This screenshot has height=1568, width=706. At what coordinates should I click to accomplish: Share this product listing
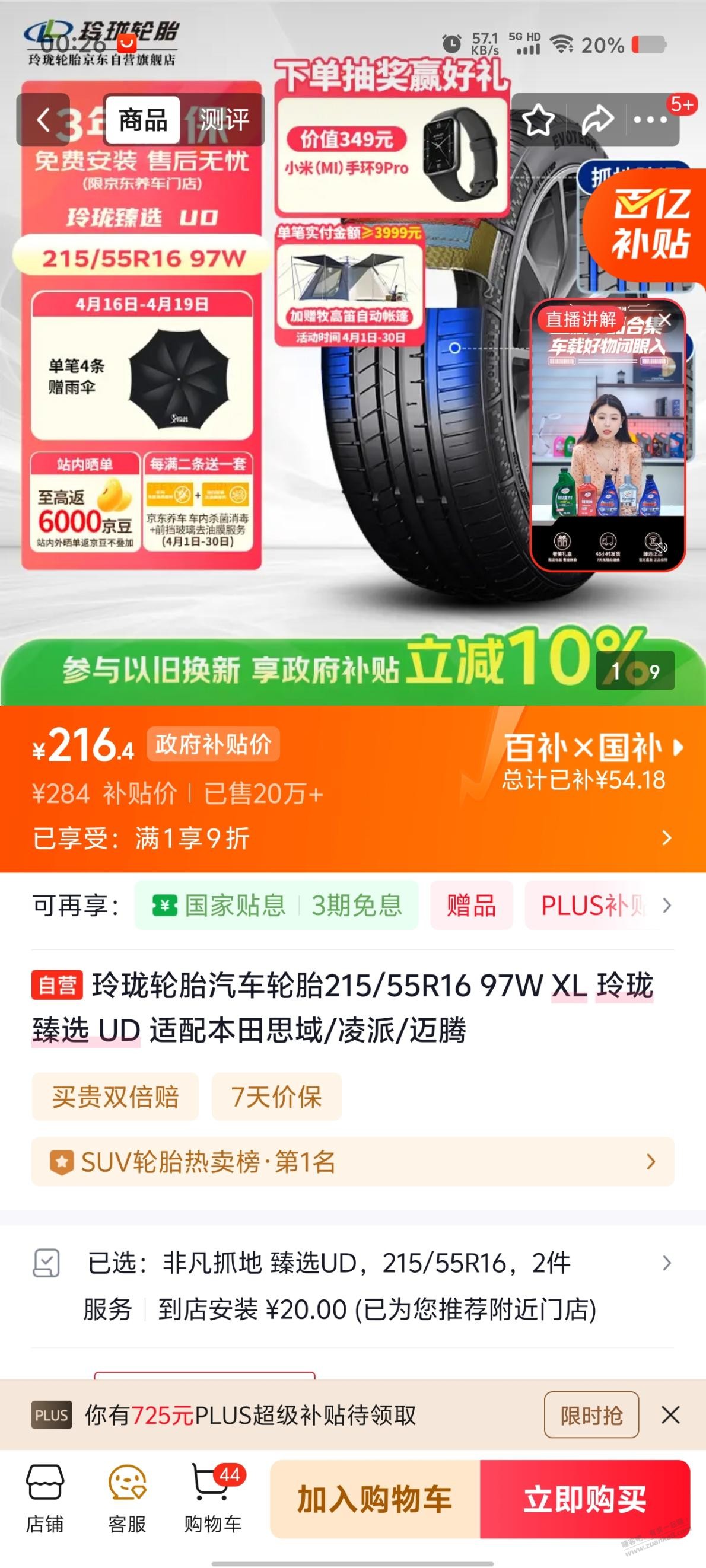pos(597,120)
